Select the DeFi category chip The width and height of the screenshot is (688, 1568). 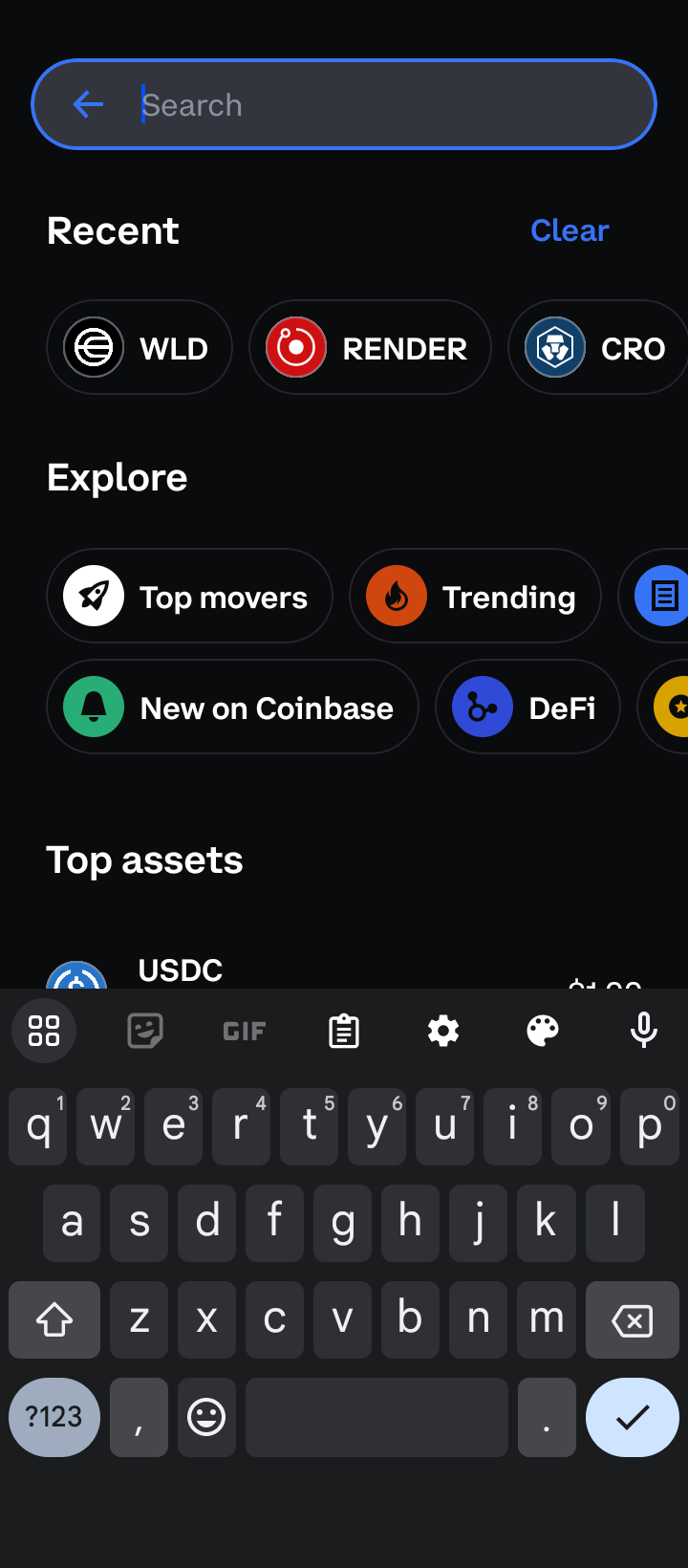(x=527, y=708)
